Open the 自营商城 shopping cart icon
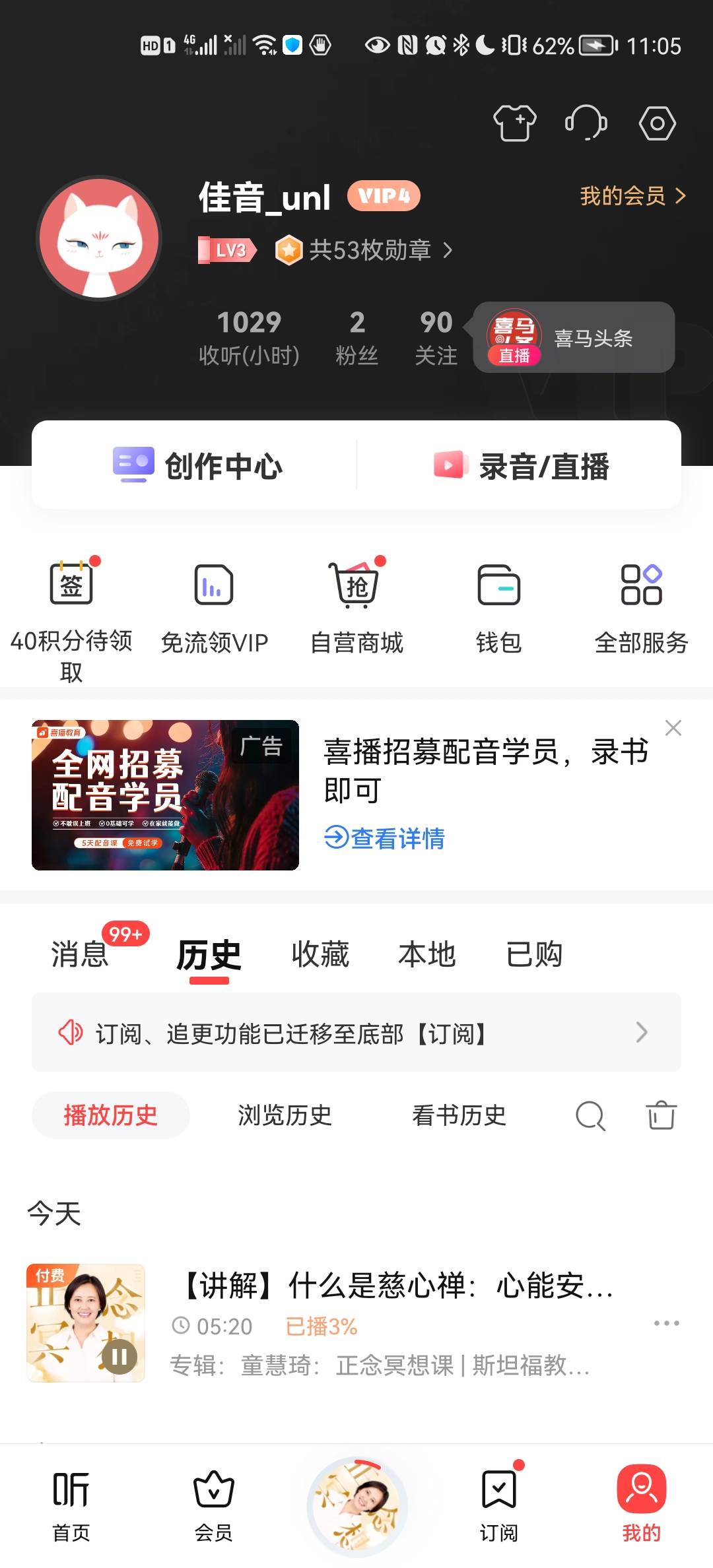 [x=356, y=584]
